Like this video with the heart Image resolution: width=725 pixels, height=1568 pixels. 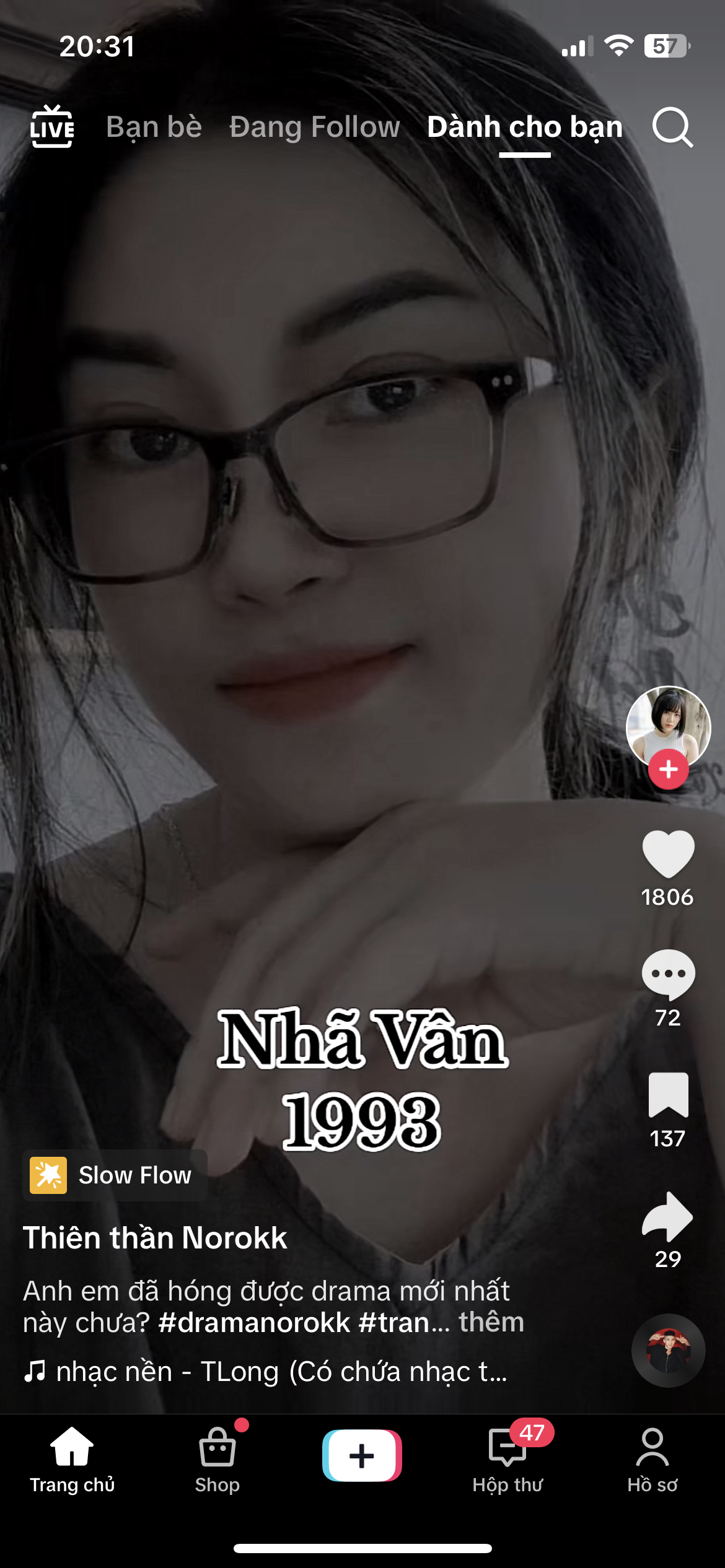[668, 855]
